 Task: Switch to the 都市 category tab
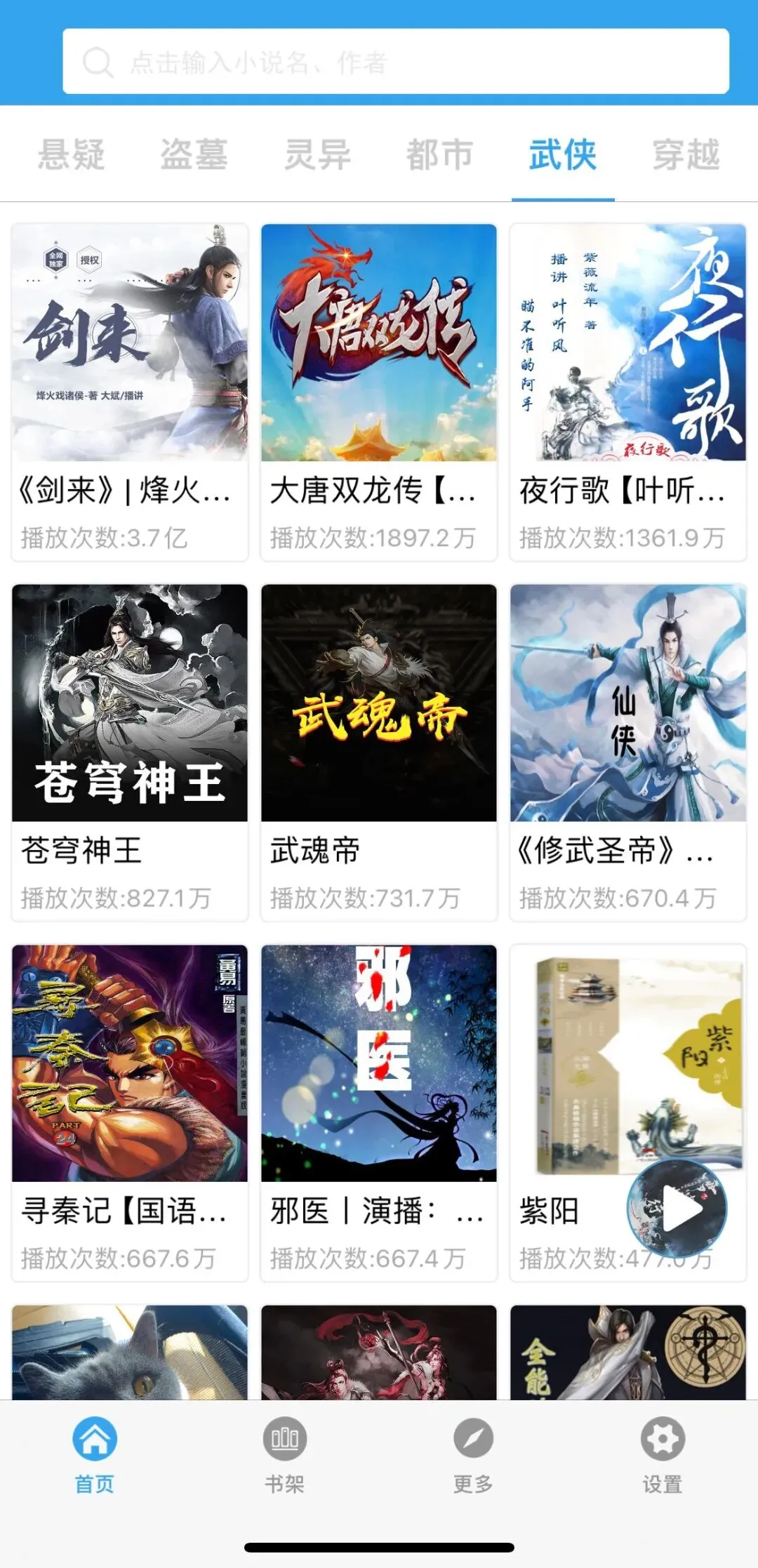pos(440,154)
